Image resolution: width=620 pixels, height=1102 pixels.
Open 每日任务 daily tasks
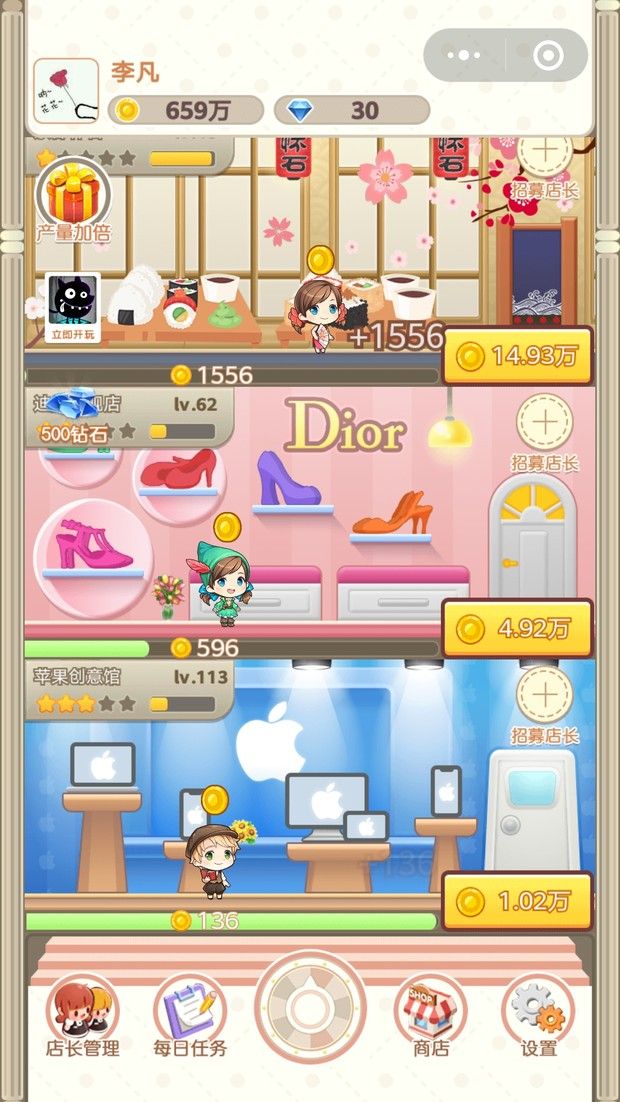pos(190,1016)
